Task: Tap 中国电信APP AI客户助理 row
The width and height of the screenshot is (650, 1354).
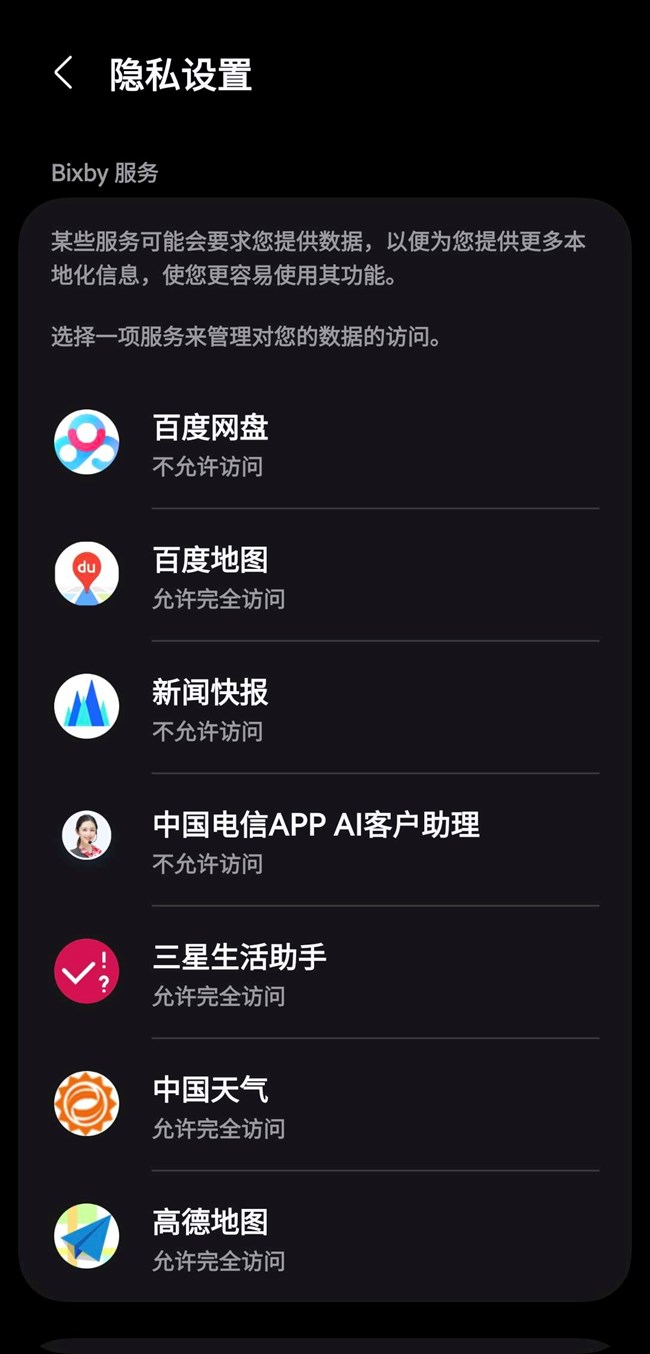Action: click(325, 840)
